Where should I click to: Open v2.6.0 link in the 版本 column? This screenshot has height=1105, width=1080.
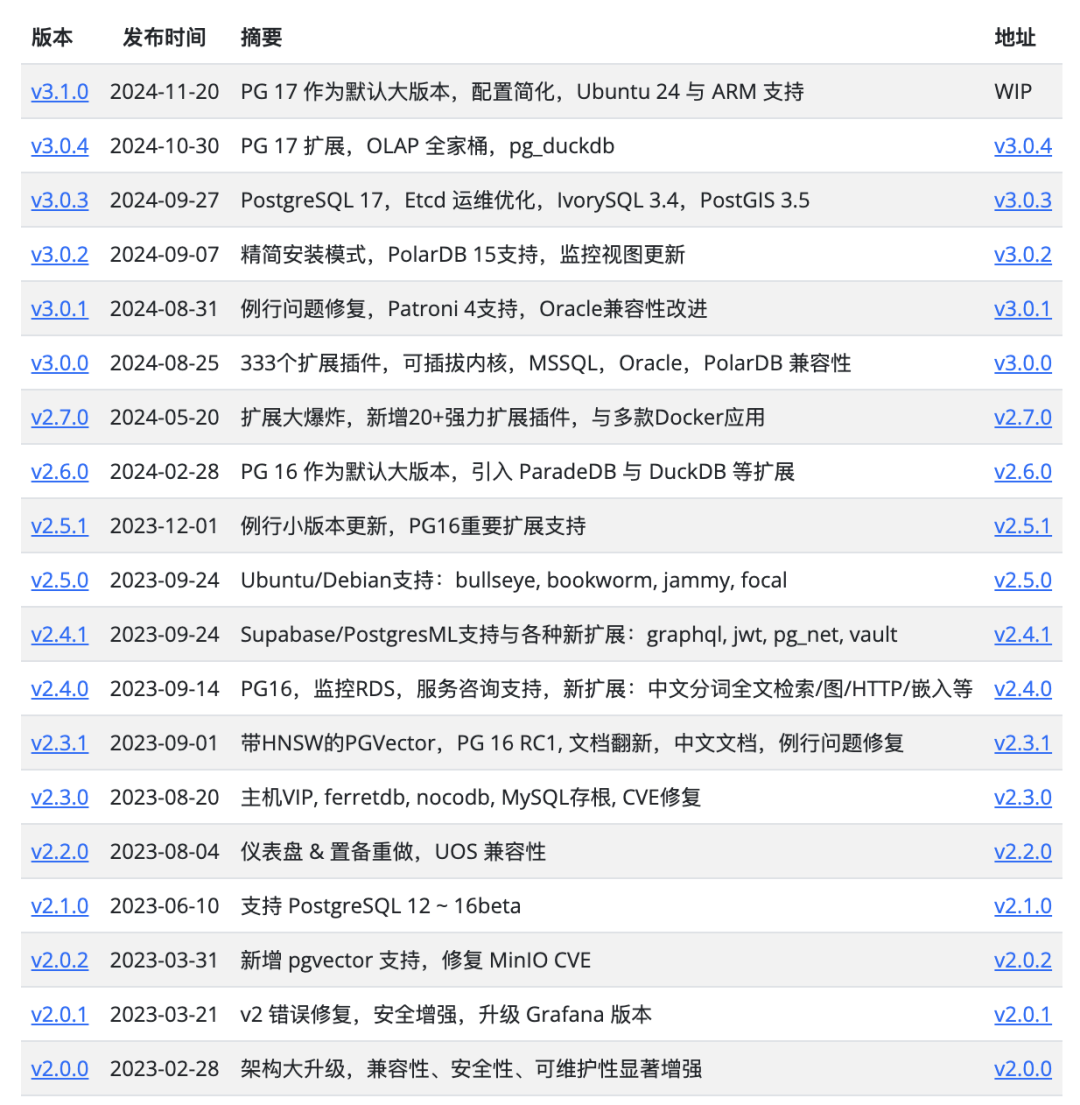(x=59, y=471)
